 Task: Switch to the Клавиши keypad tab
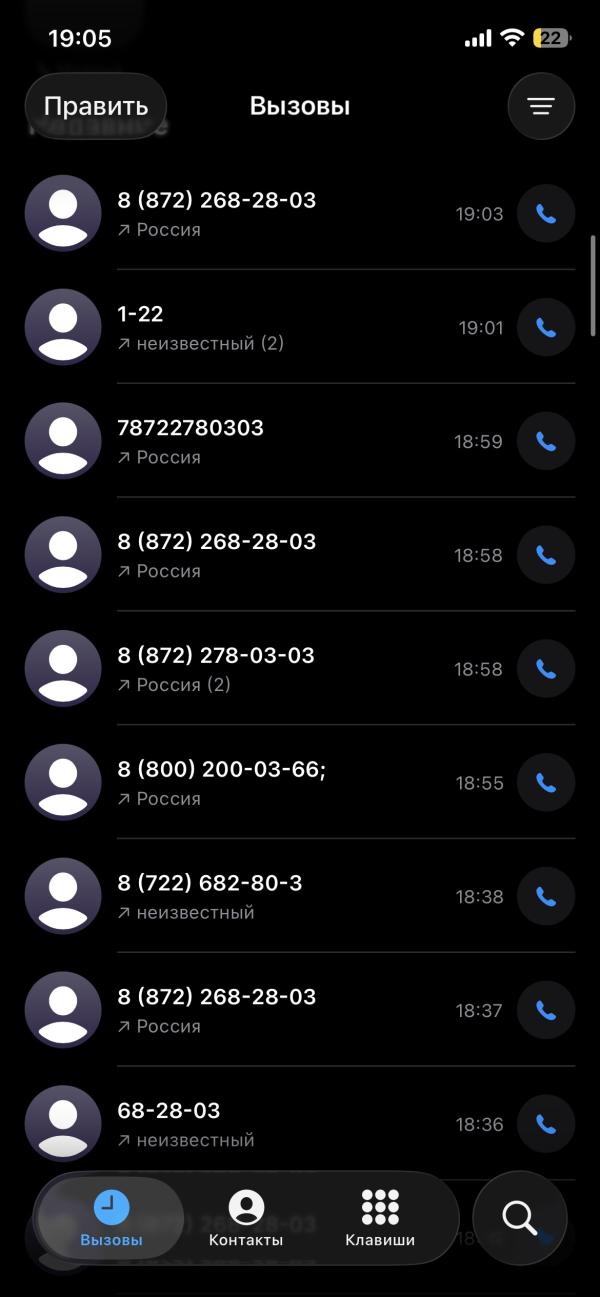pos(380,1218)
